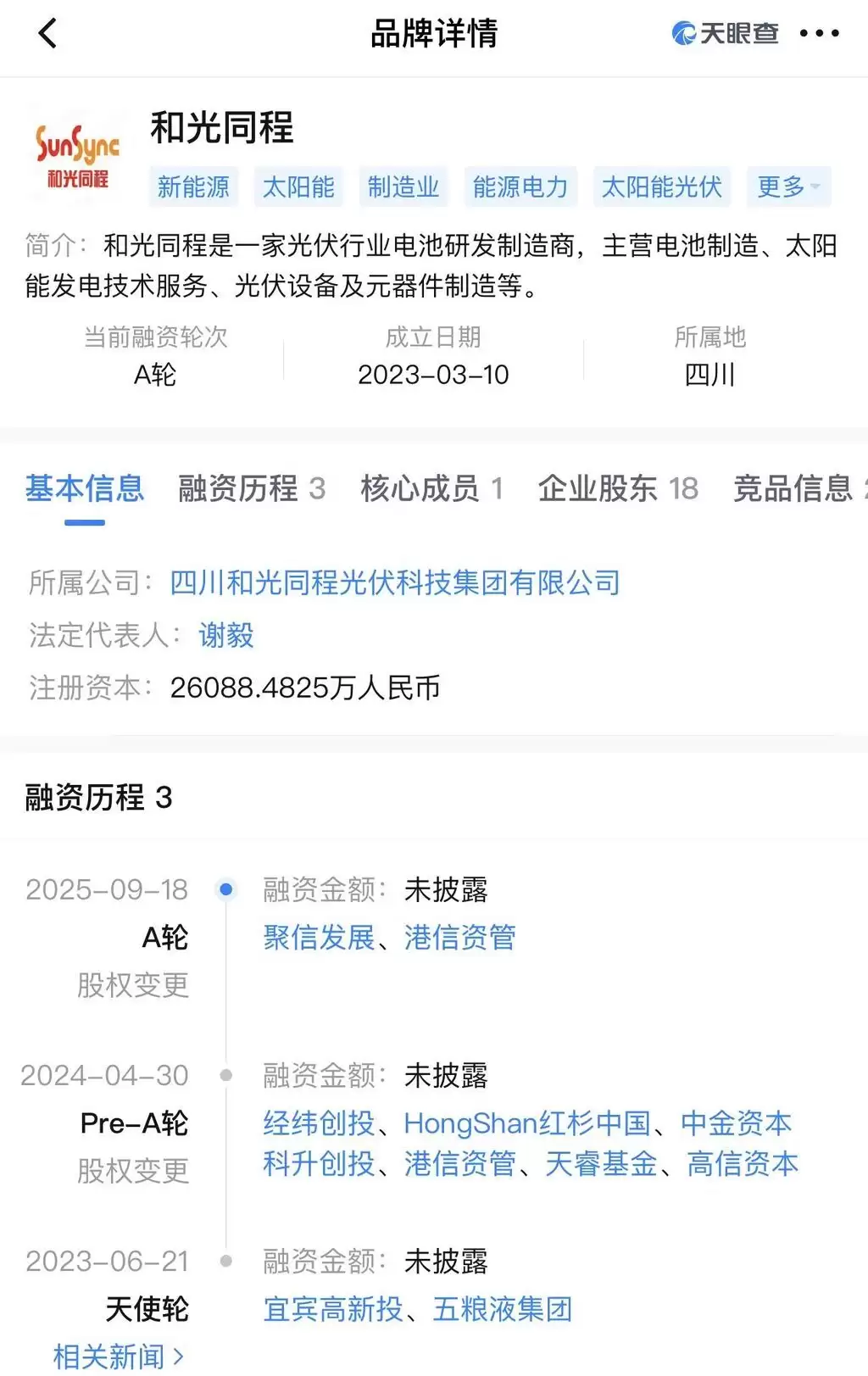Open the 核心成员 tab
Image resolution: width=868 pixels, height=1376 pixels.
[x=420, y=489]
